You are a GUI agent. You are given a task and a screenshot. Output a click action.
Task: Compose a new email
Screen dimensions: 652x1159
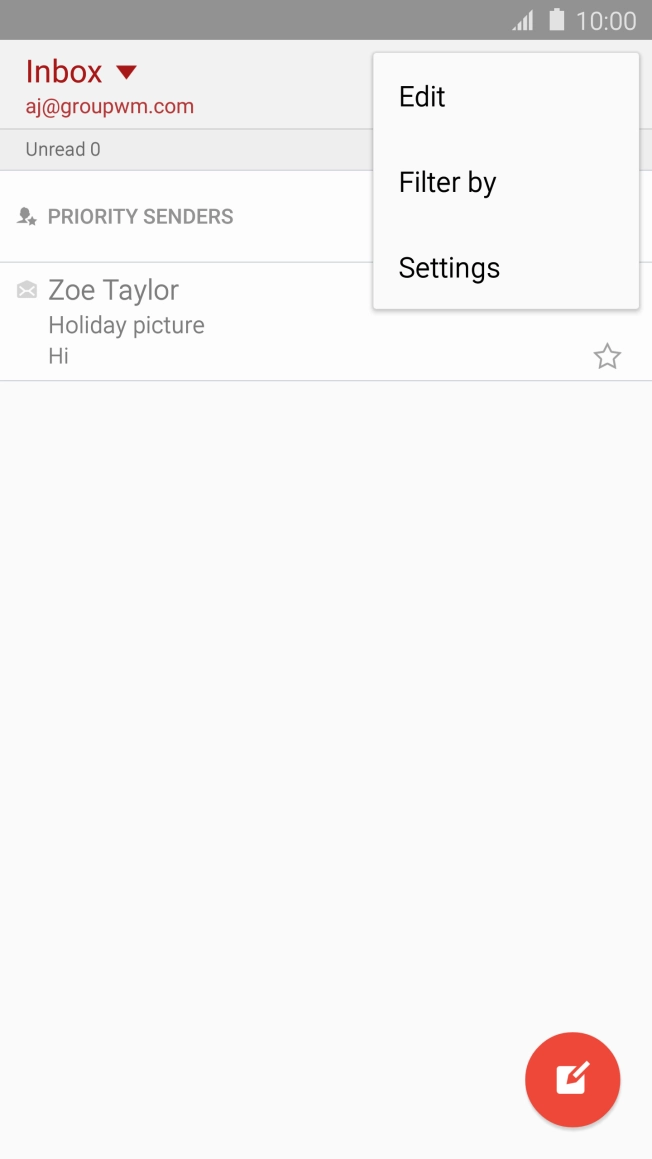(x=572, y=1079)
